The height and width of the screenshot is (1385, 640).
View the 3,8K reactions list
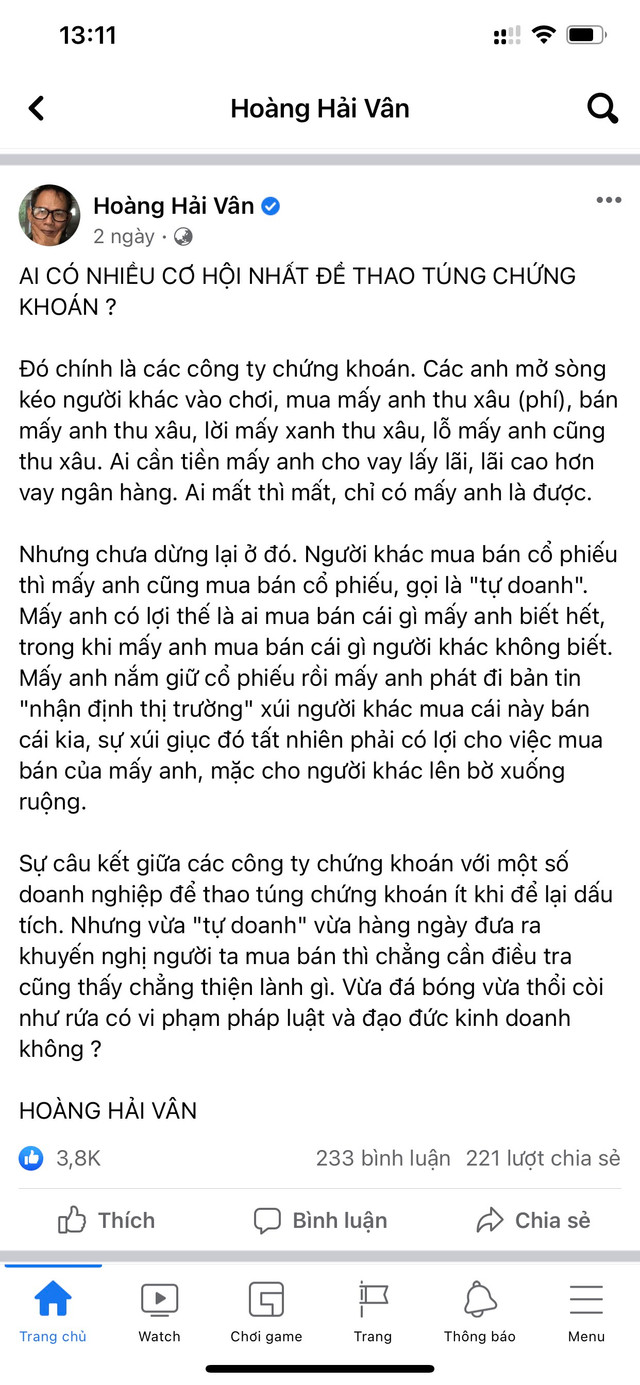click(60, 1159)
